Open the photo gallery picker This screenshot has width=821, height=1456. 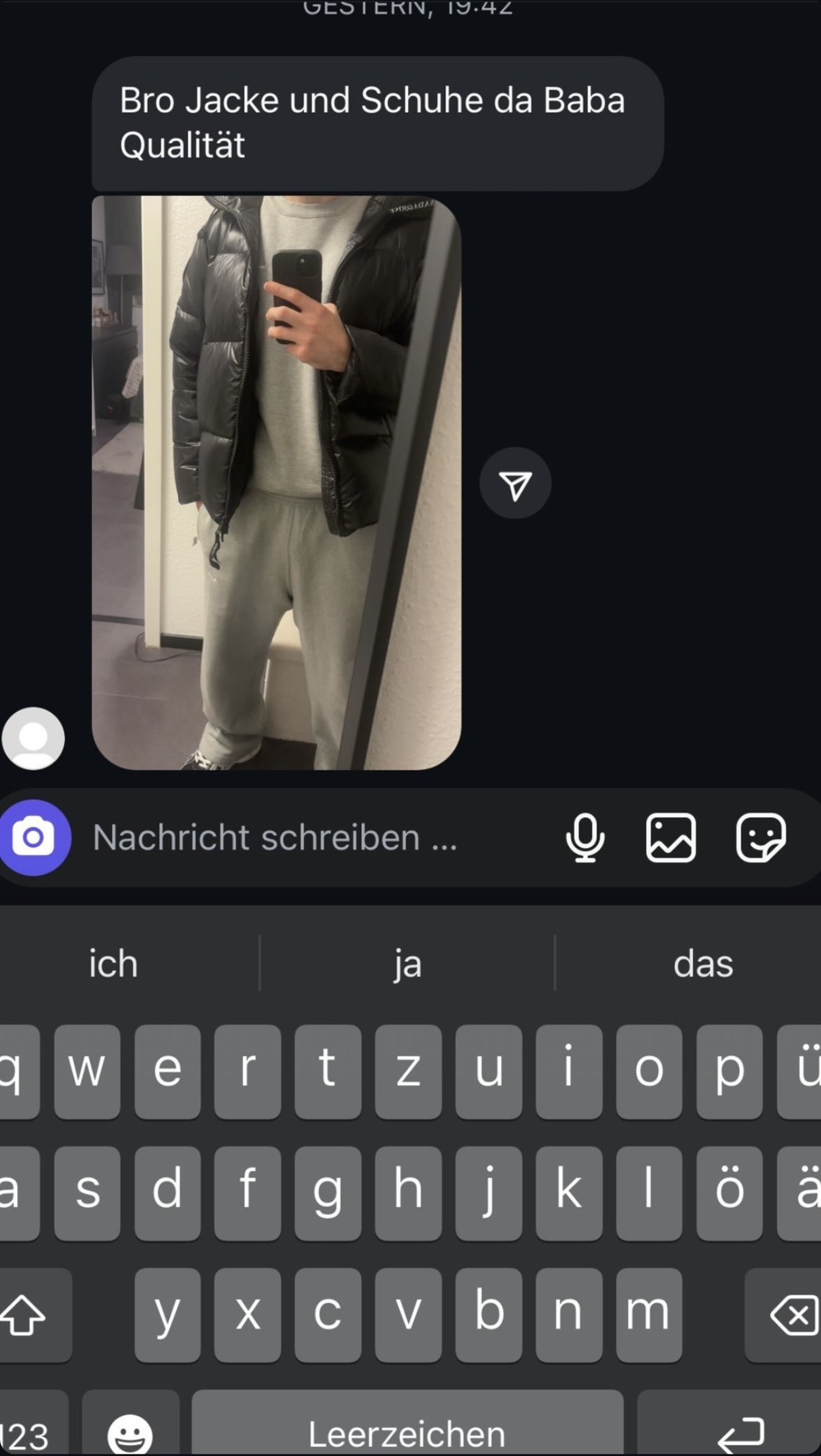671,837
